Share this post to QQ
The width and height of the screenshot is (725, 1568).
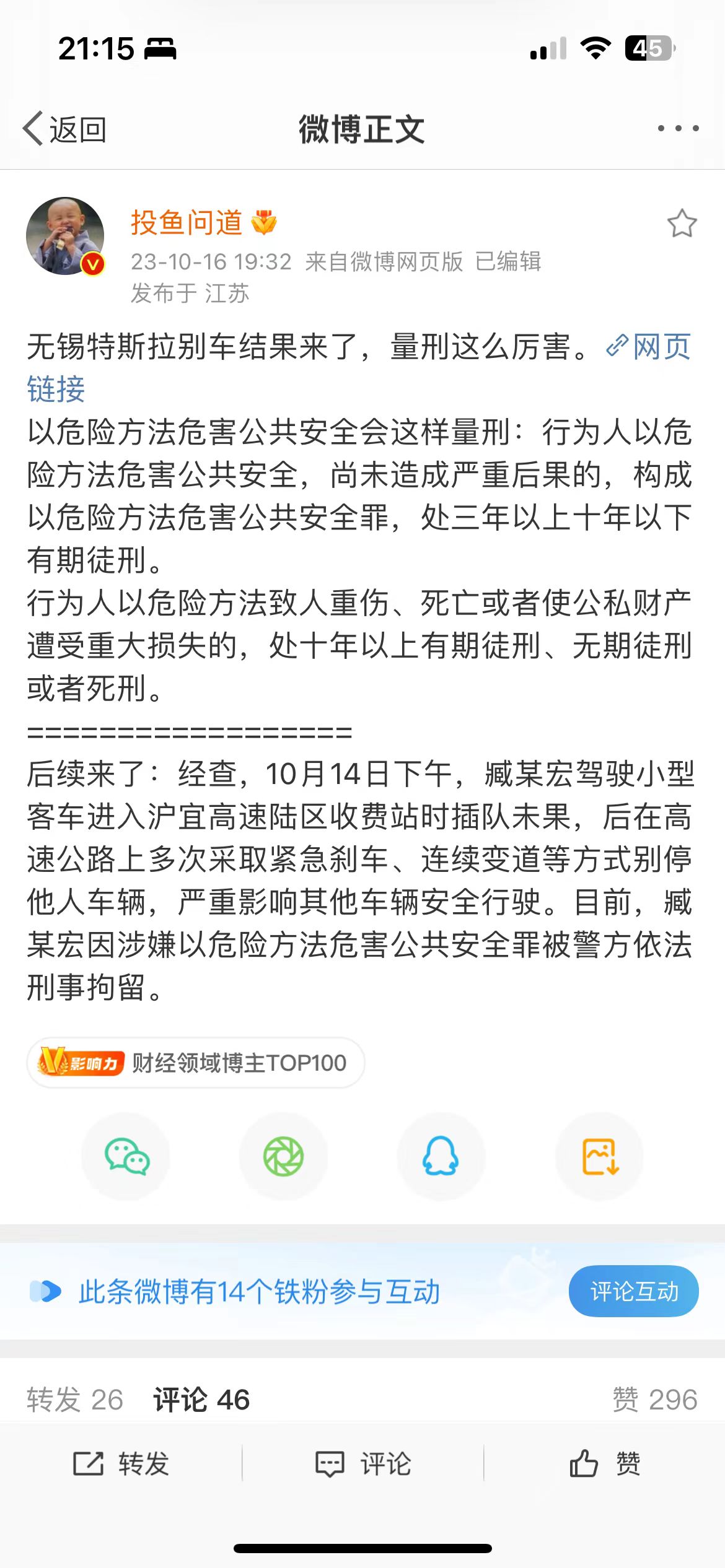point(441,1156)
